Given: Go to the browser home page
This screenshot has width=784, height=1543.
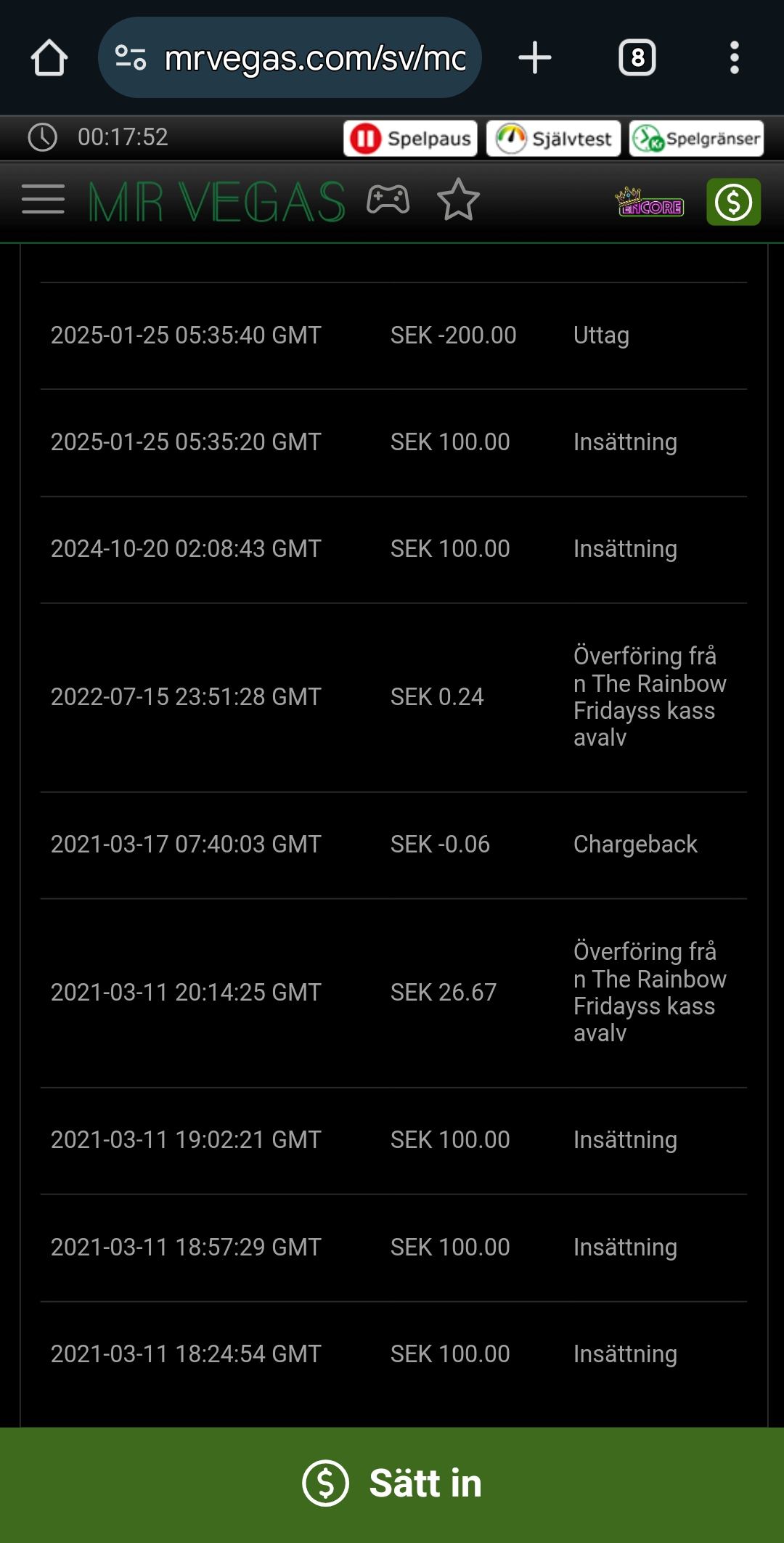Looking at the screenshot, I should tap(49, 58).
